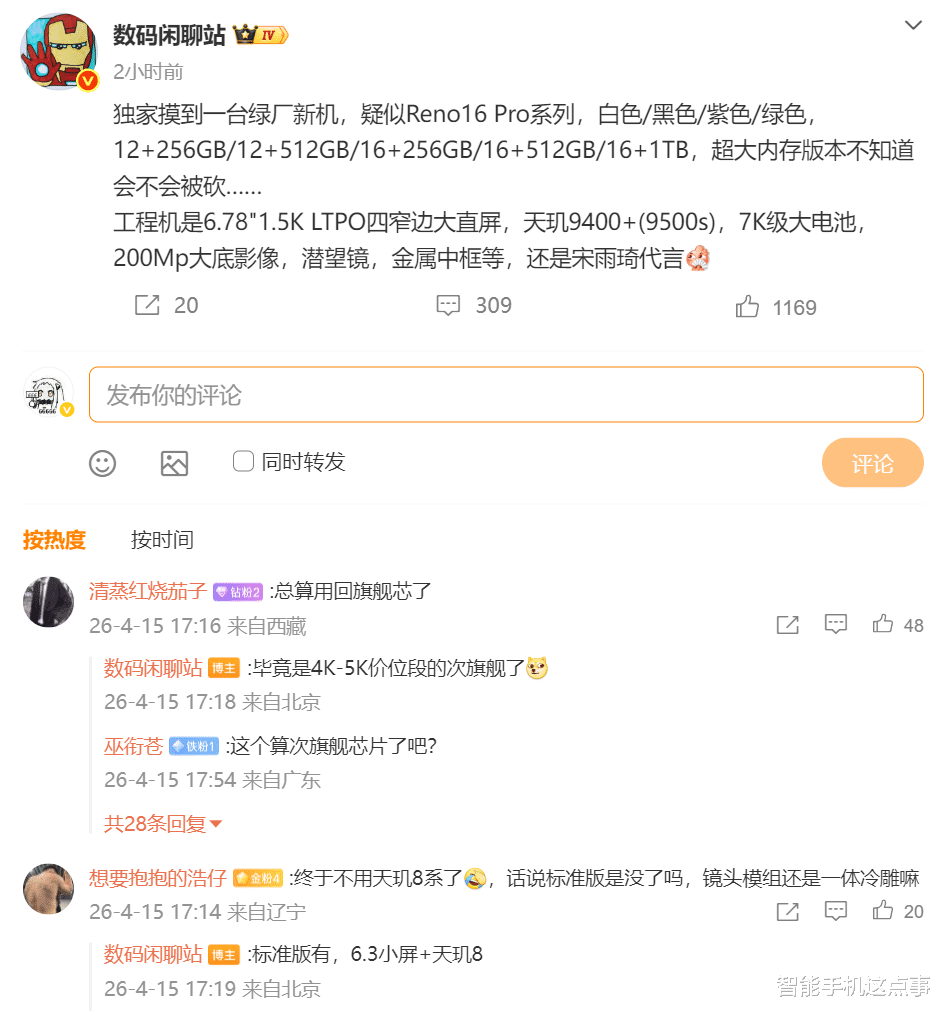This screenshot has height=1011, width=942.
Task: Click the forward icon on 清蒸红烧茄子's comment
Action: coord(787,624)
